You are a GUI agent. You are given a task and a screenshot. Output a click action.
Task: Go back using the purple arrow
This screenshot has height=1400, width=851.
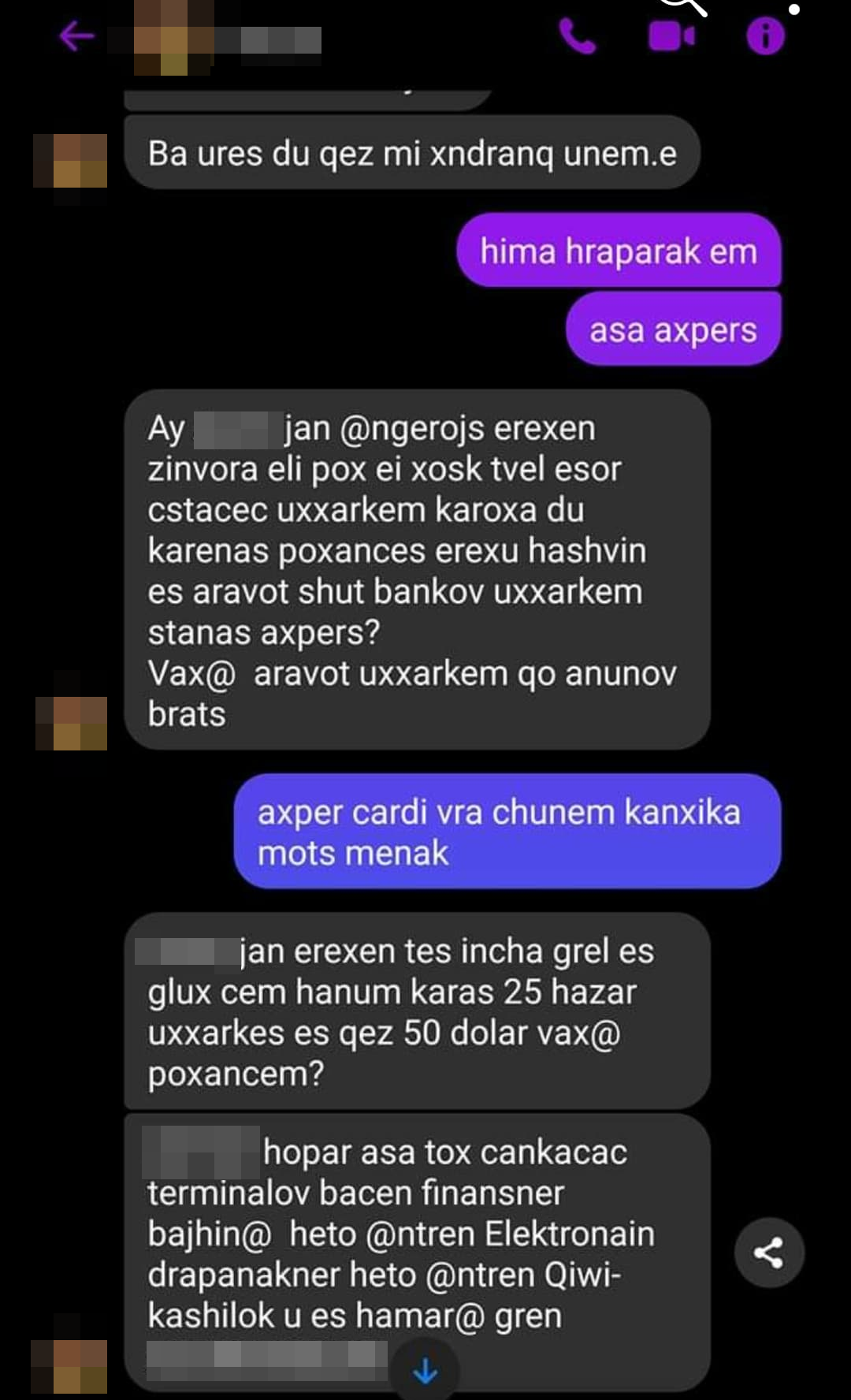tap(76, 36)
